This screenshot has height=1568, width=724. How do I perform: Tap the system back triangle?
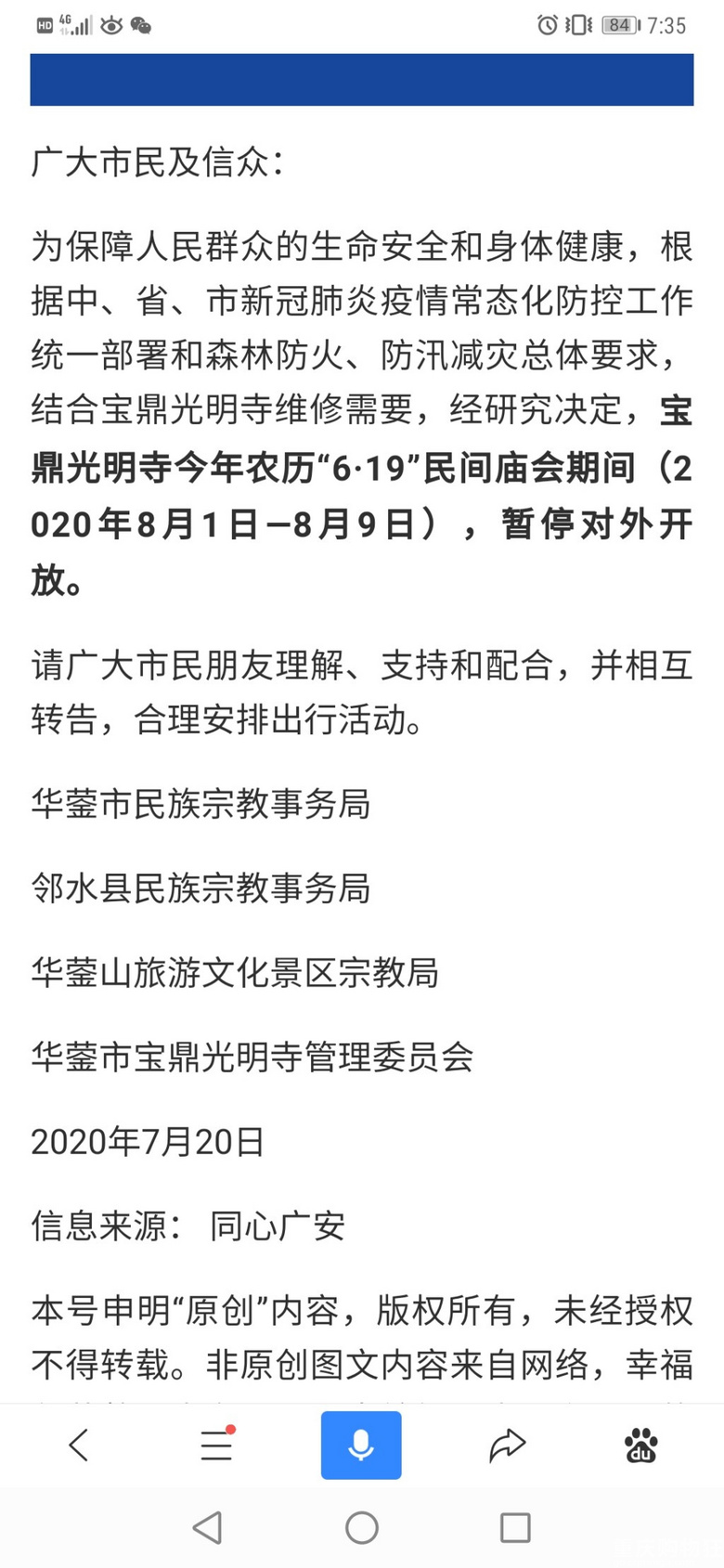click(207, 1527)
